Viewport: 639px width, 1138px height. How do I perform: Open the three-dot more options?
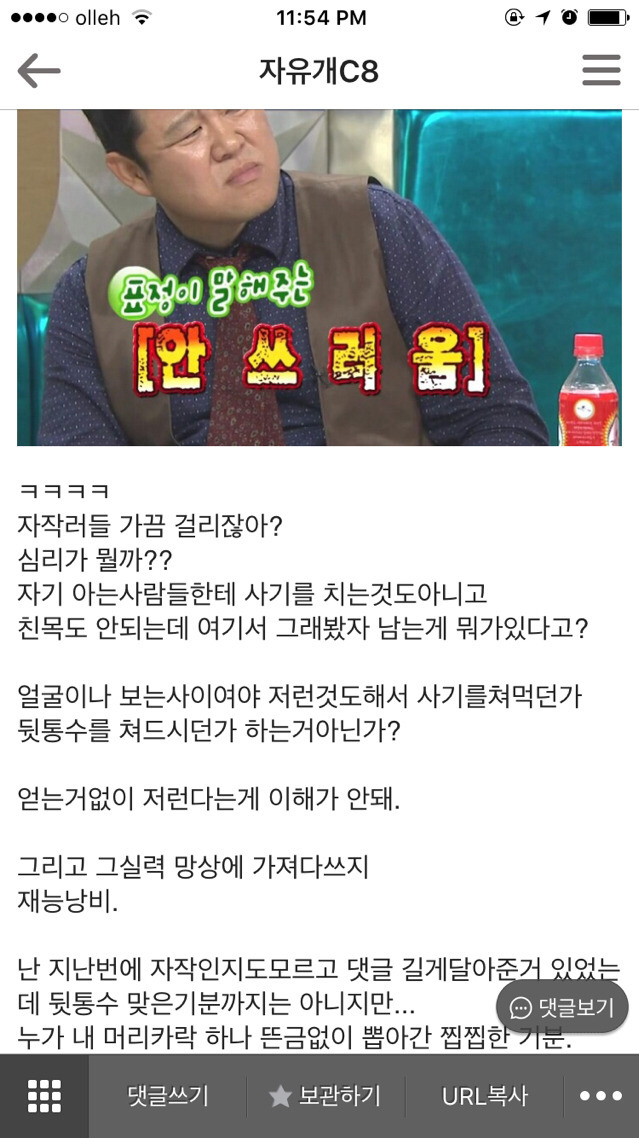tap(601, 1096)
